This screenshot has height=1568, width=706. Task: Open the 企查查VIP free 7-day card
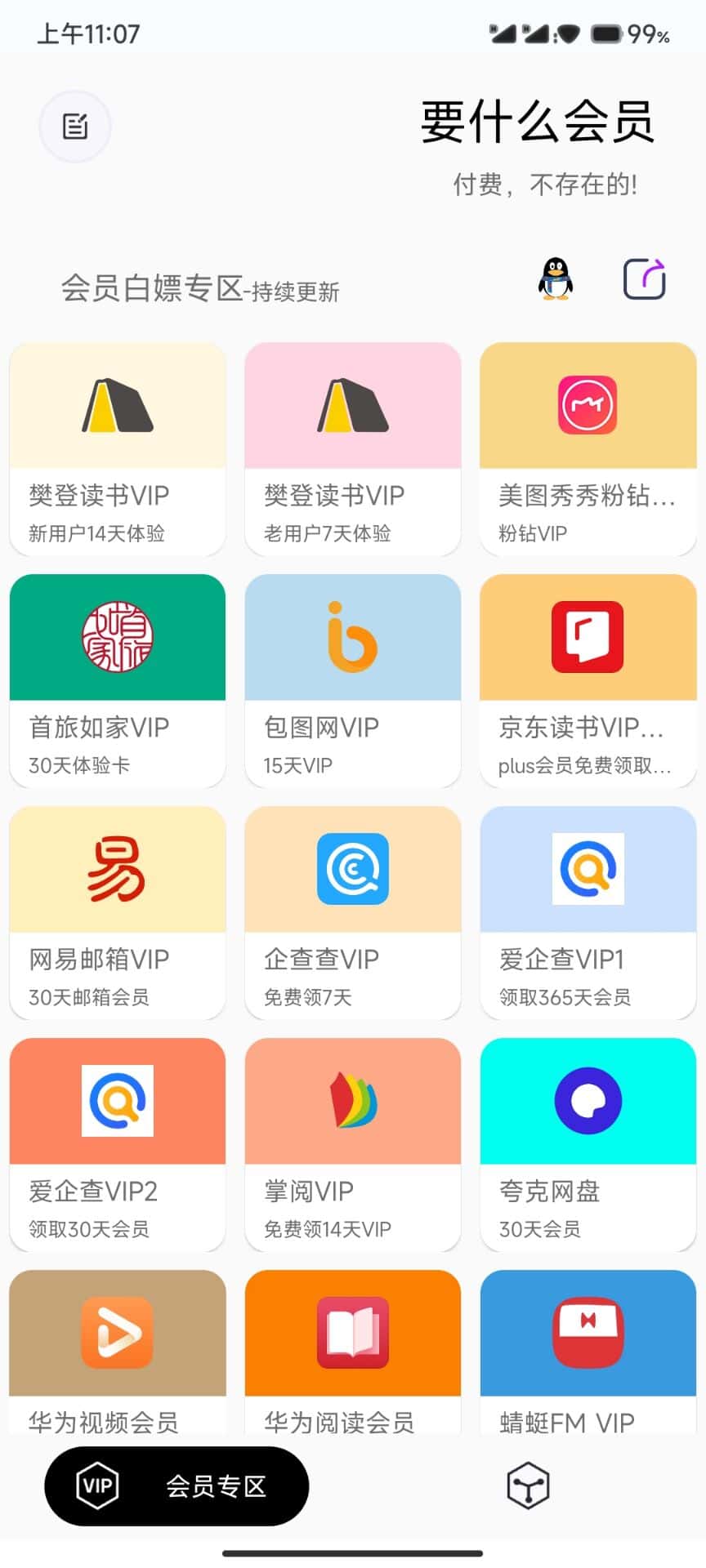pyautogui.click(x=353, y=912)
